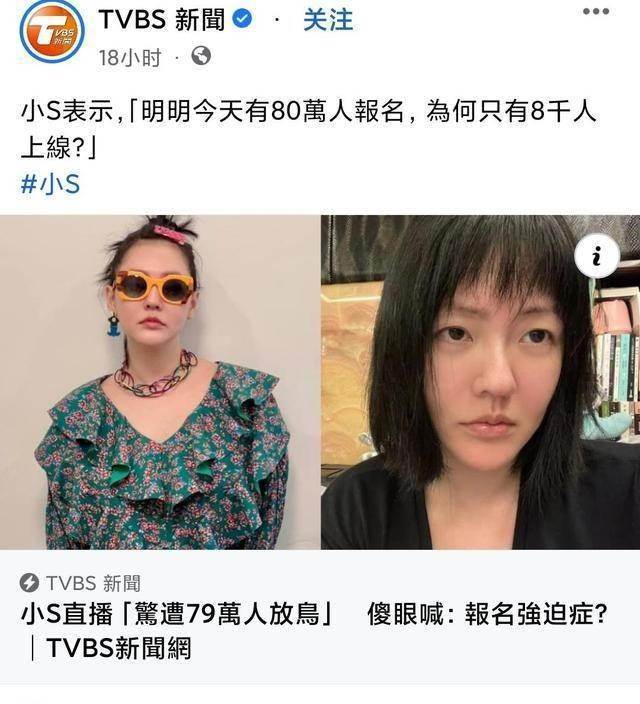Screen dimensions: 640x704
Task: Open the TVBS 新聞 page name
Action: [161, 19]
